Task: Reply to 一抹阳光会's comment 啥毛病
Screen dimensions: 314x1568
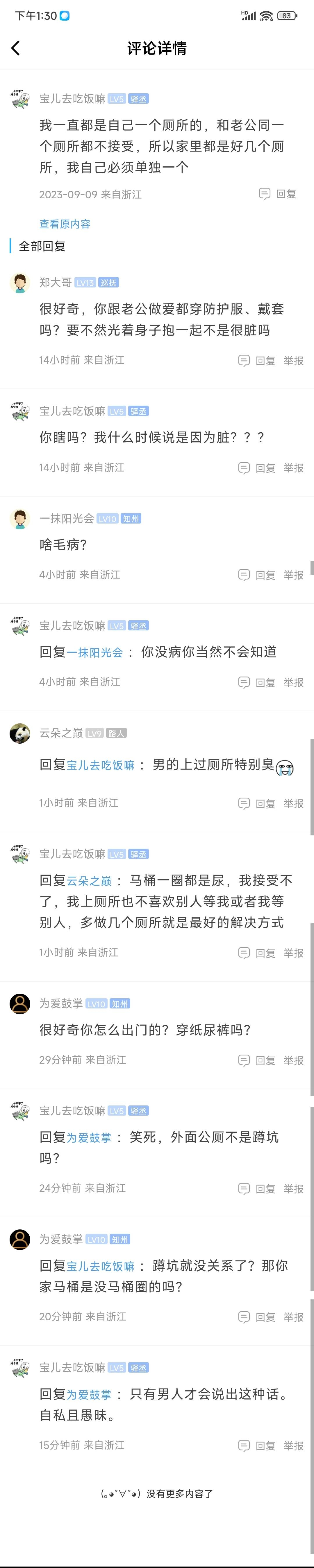Action: click(257, 575)
